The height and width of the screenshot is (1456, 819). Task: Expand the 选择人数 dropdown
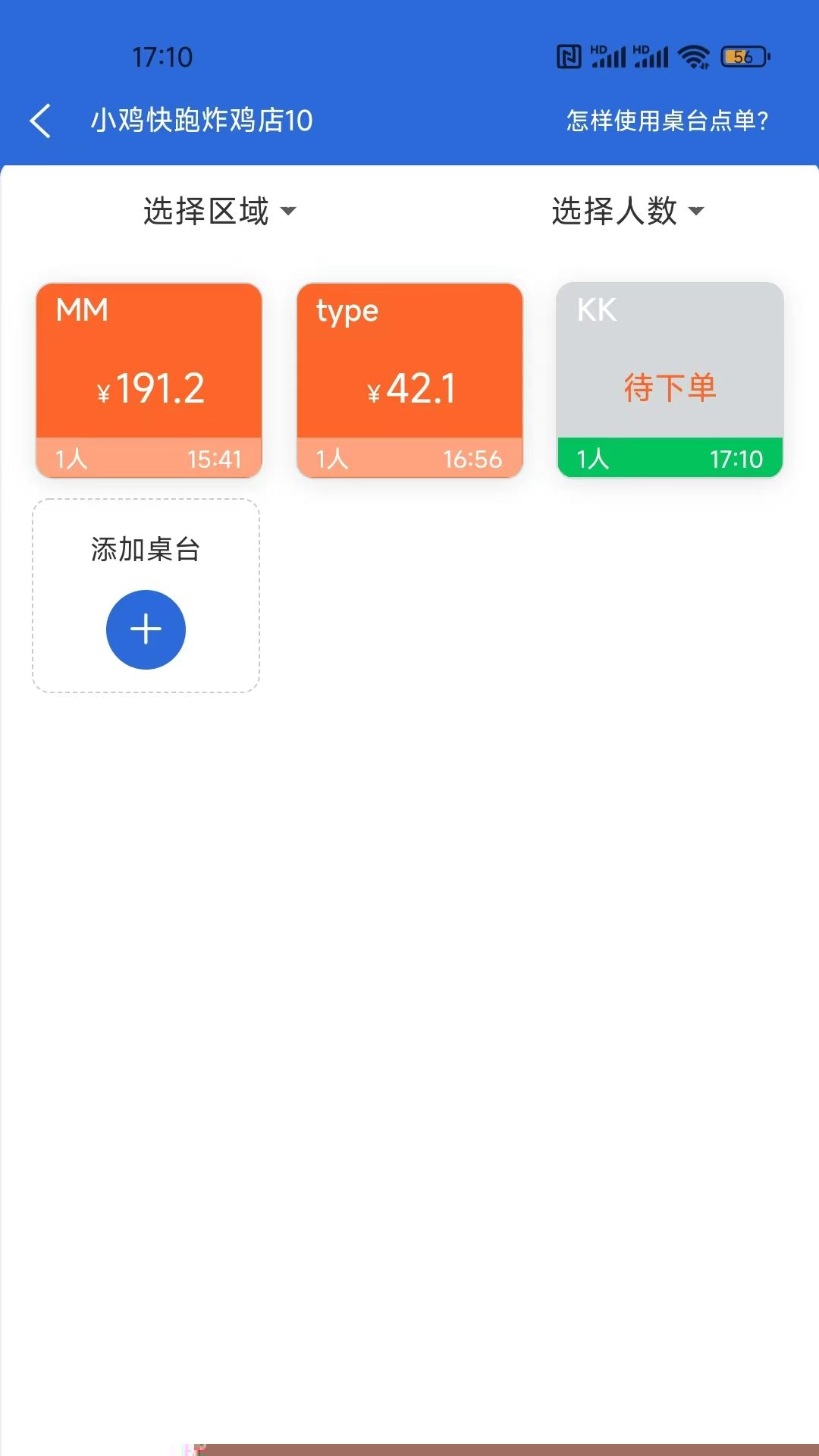(627, 211)
